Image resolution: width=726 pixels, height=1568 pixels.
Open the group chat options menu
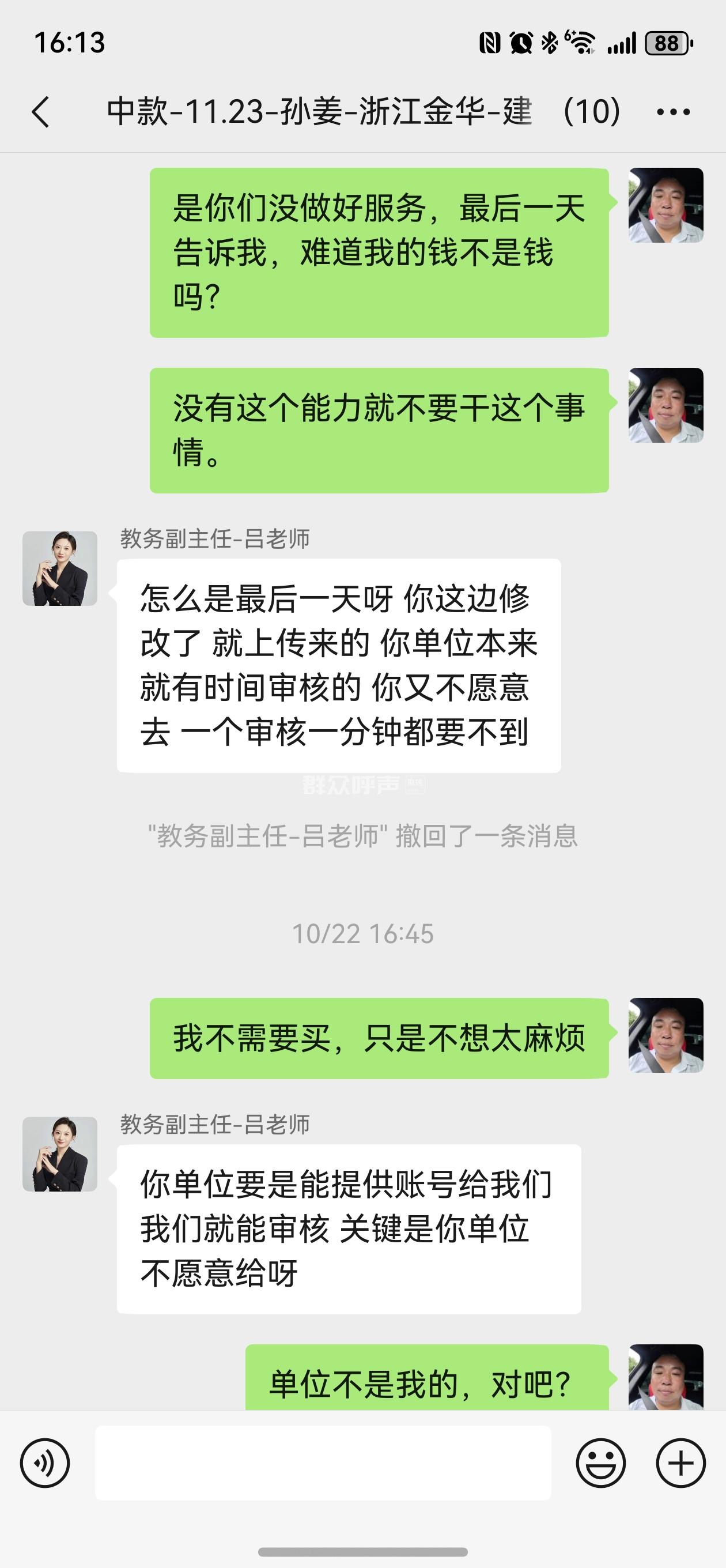673,112
